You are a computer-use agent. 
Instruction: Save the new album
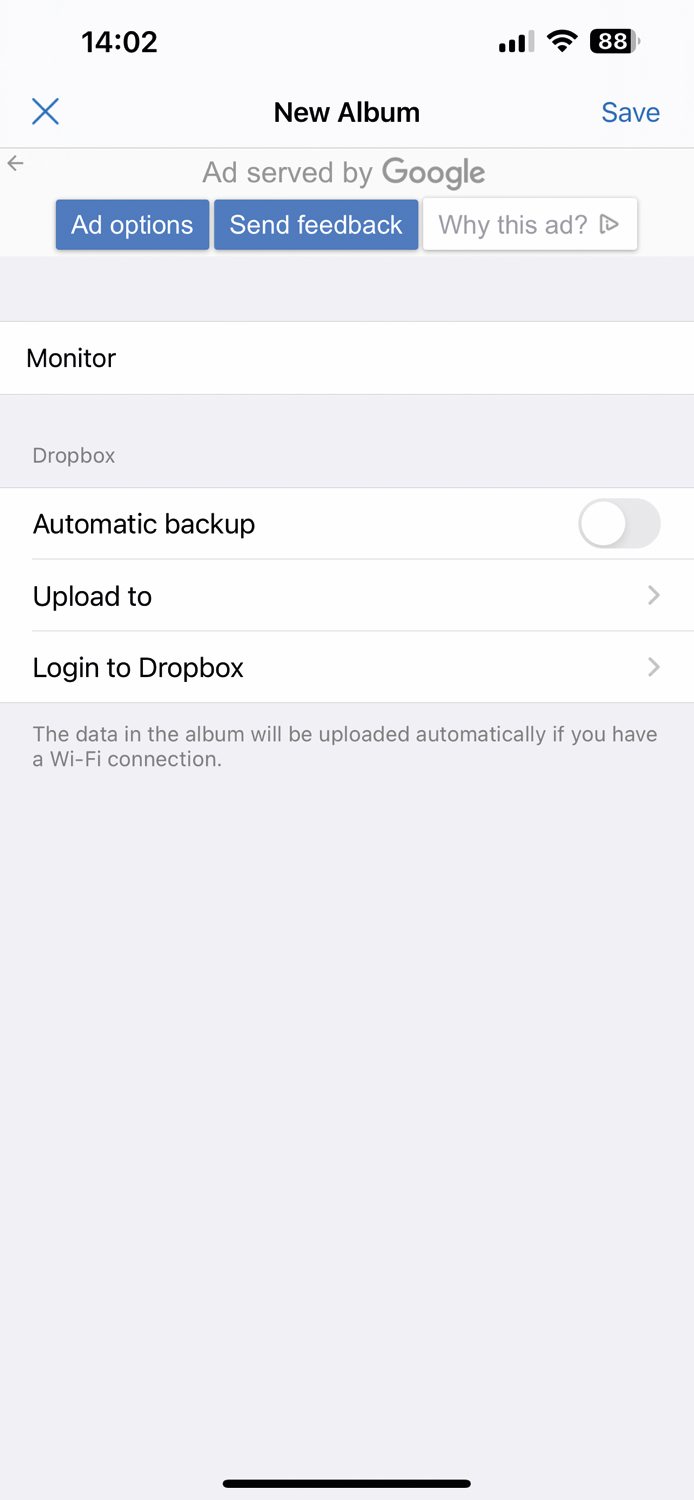coord(630,112)
